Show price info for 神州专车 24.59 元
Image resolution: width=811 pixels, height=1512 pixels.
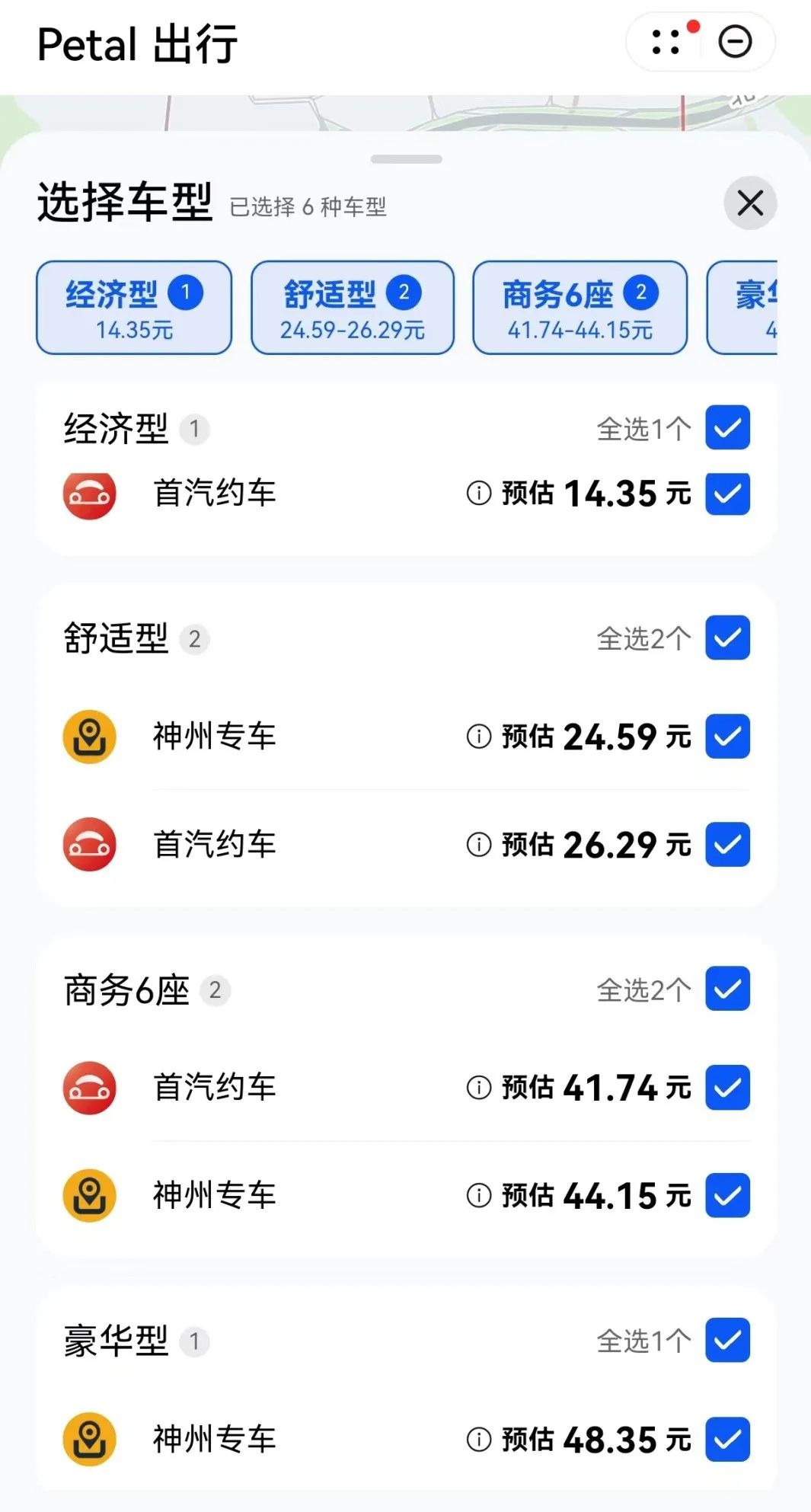(478, 737)
